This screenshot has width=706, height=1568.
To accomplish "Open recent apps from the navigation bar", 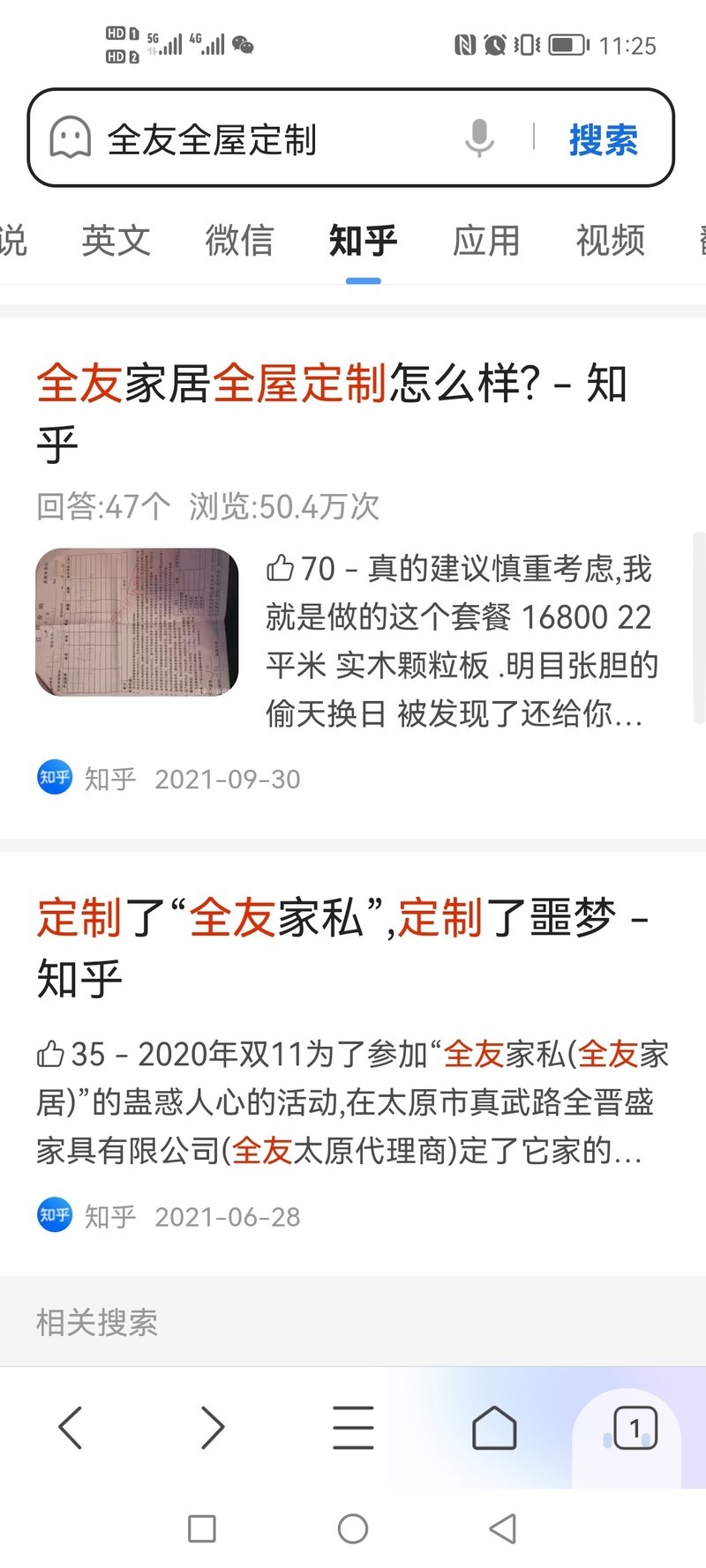I will (x=202, y=1528).
